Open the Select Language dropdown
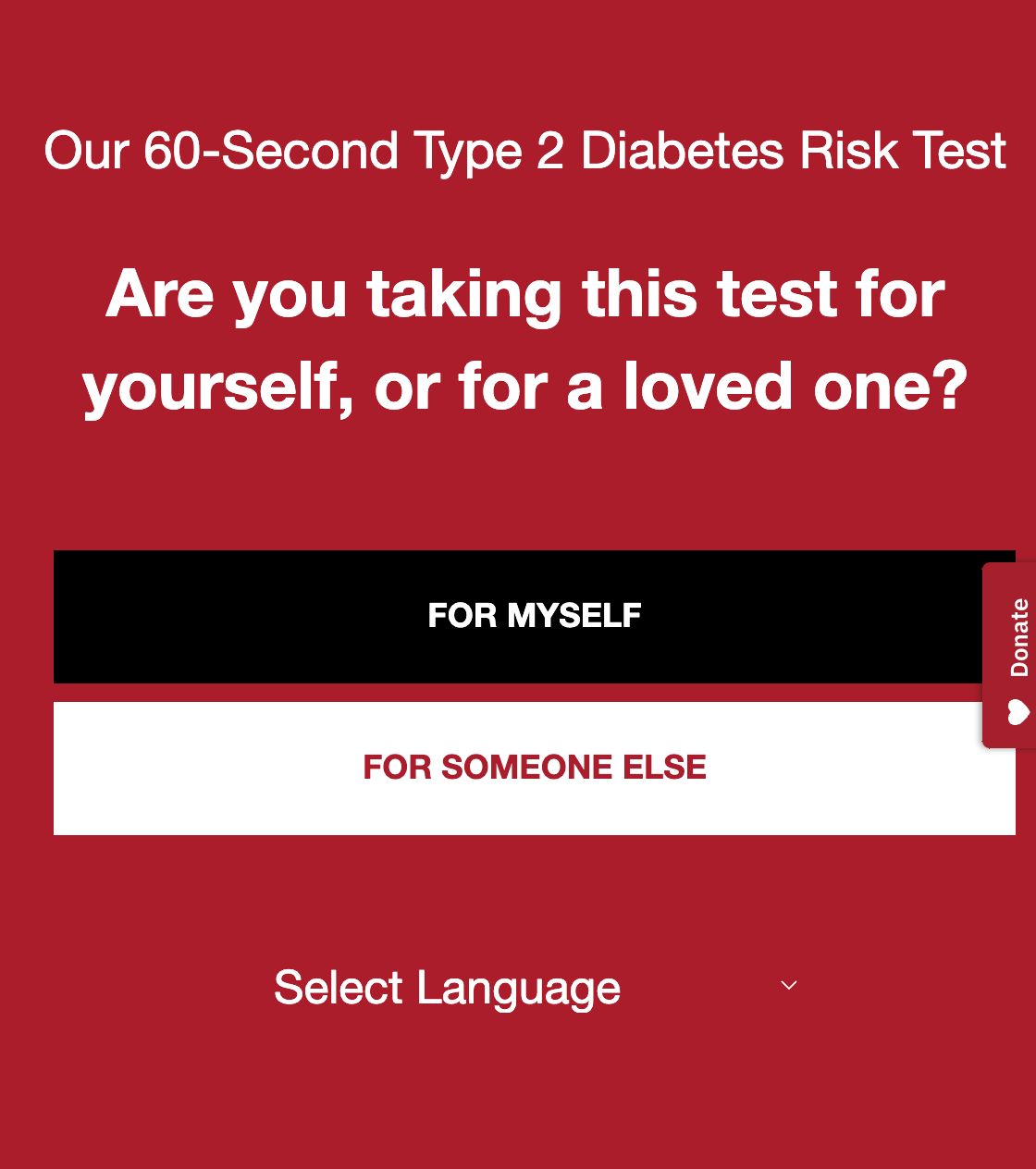Screen dimensions: 1036x1169 pyautogui.click(x=535, y=988)
